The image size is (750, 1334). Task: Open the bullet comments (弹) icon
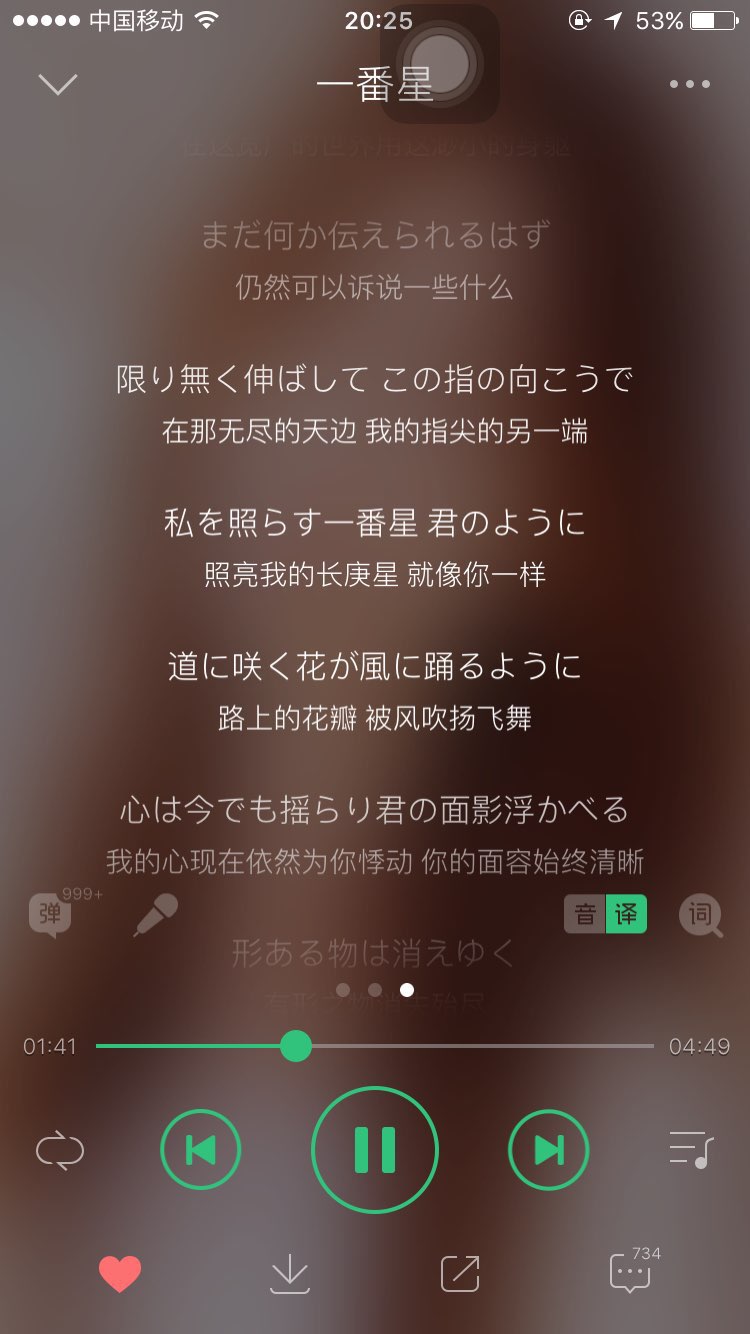coord(52,914)
